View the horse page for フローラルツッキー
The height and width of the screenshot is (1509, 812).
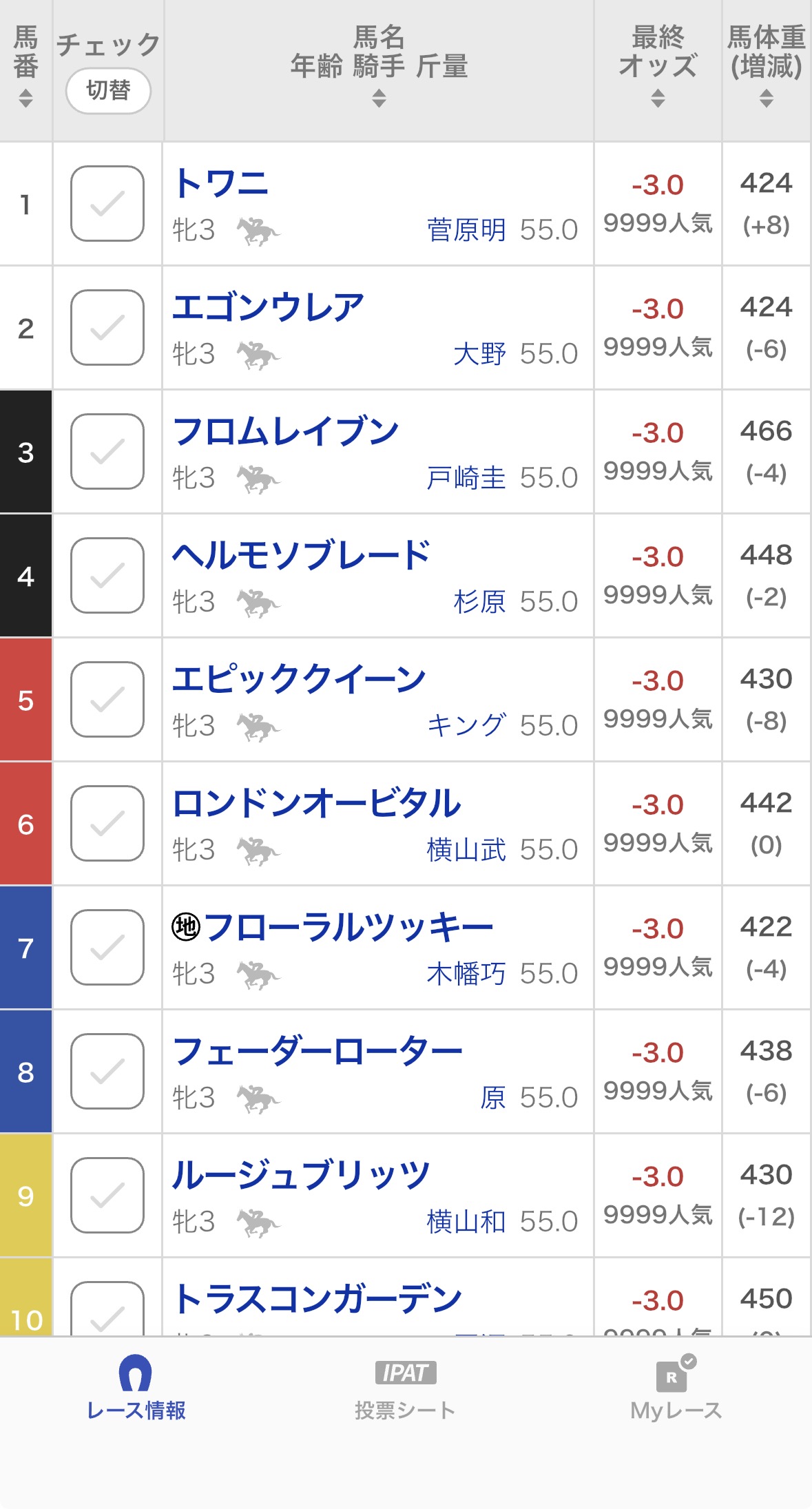348,927
